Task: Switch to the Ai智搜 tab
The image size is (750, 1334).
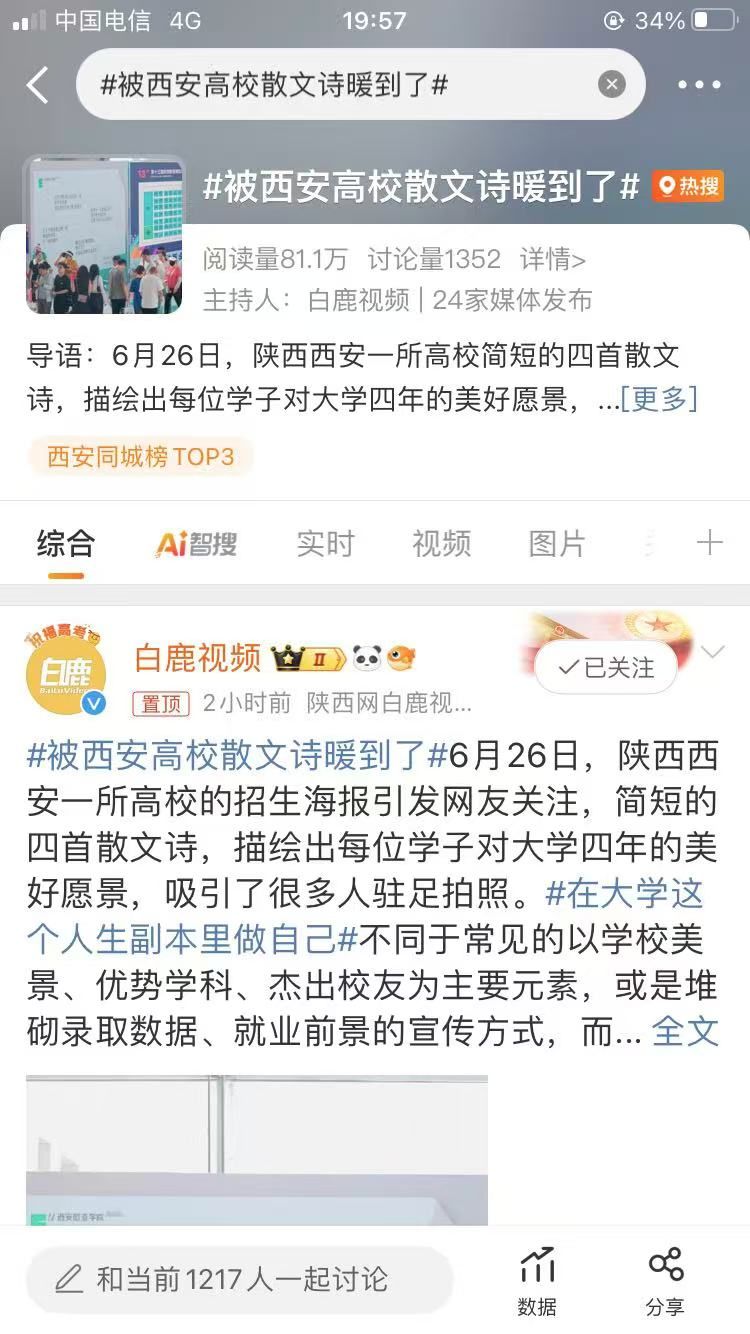Action: pos(196,544)
